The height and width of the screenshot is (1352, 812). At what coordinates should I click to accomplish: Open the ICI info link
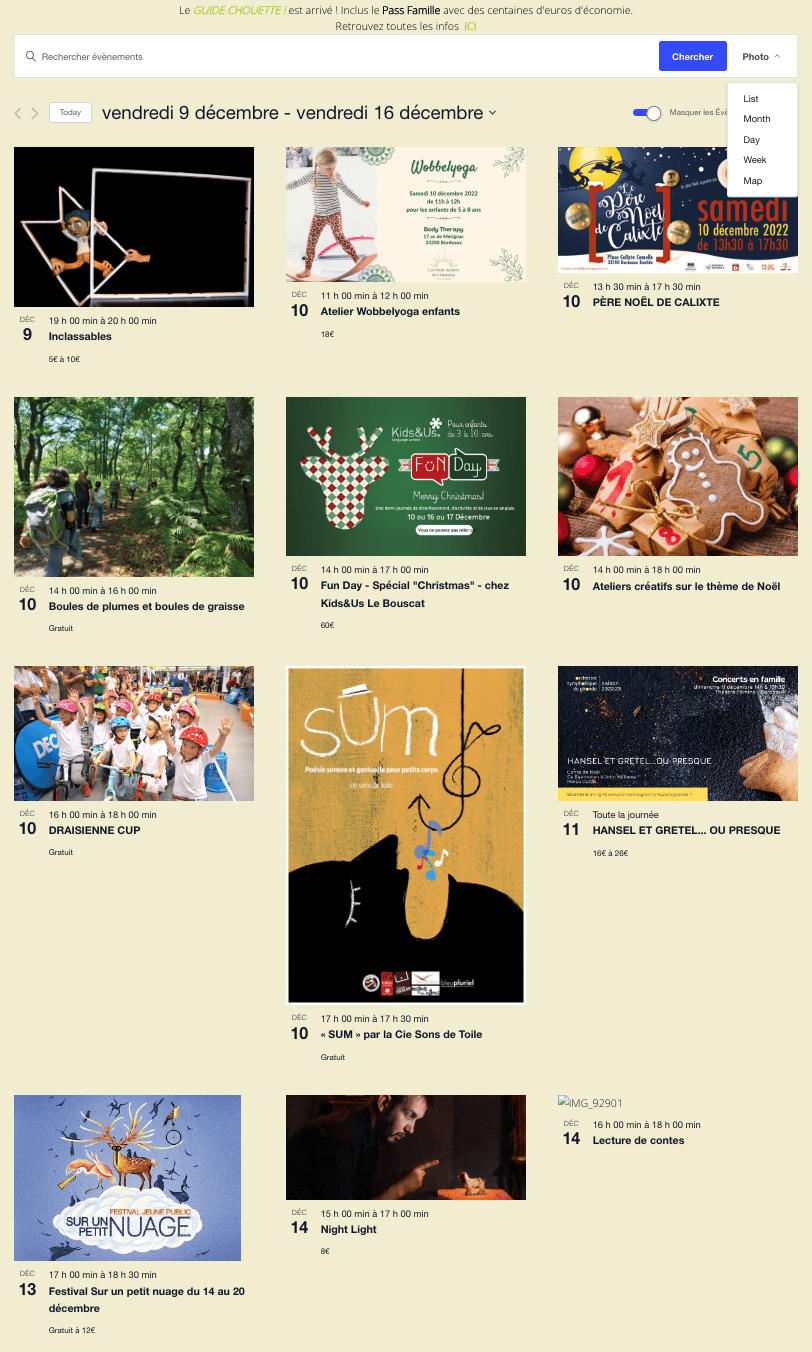[470, 26]
